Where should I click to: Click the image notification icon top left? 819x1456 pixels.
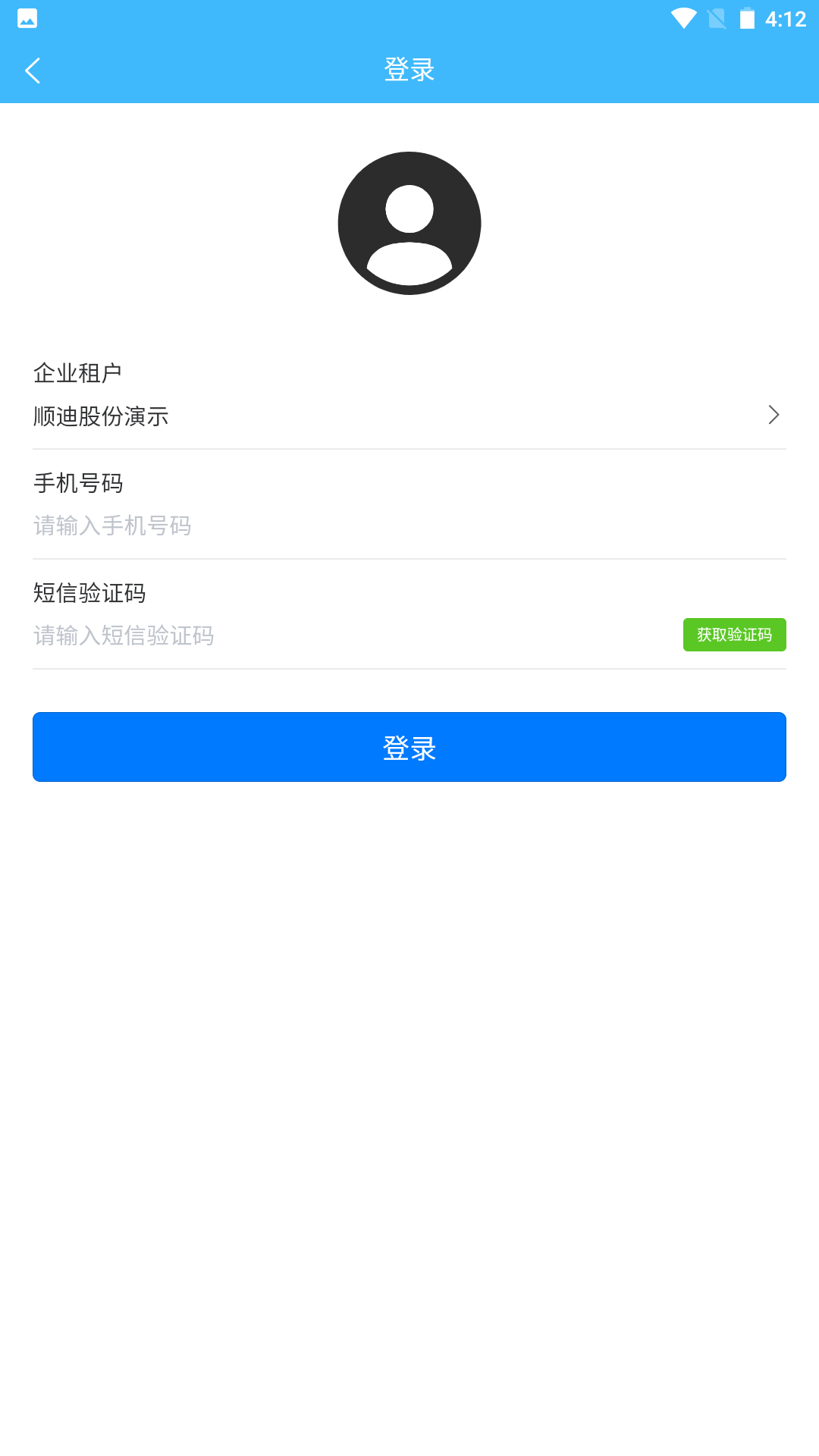(27, 18)
